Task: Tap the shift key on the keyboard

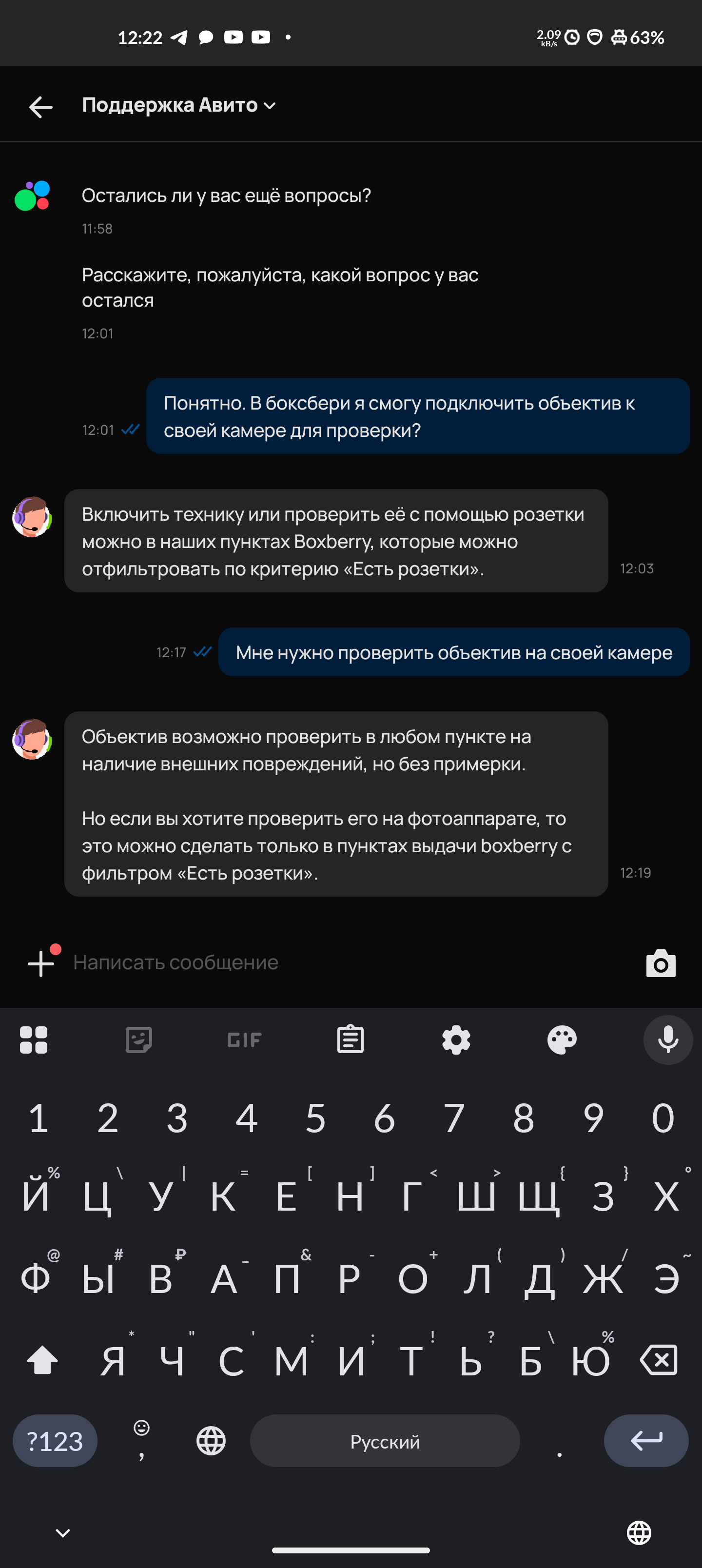Action: [x=42, y=1360]
